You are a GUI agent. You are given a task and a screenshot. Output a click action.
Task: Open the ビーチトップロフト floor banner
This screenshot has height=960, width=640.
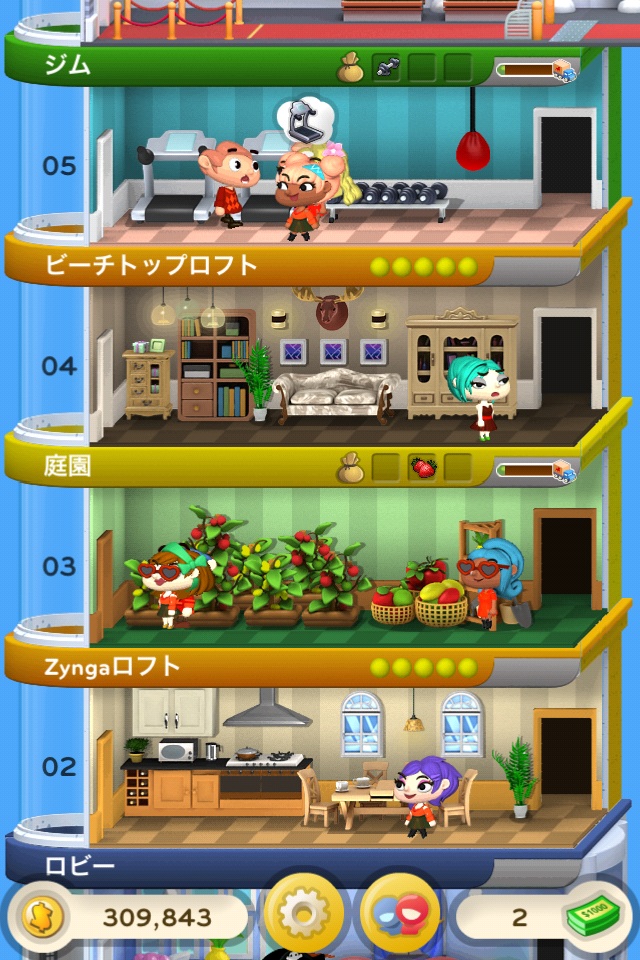pos(180,266)
